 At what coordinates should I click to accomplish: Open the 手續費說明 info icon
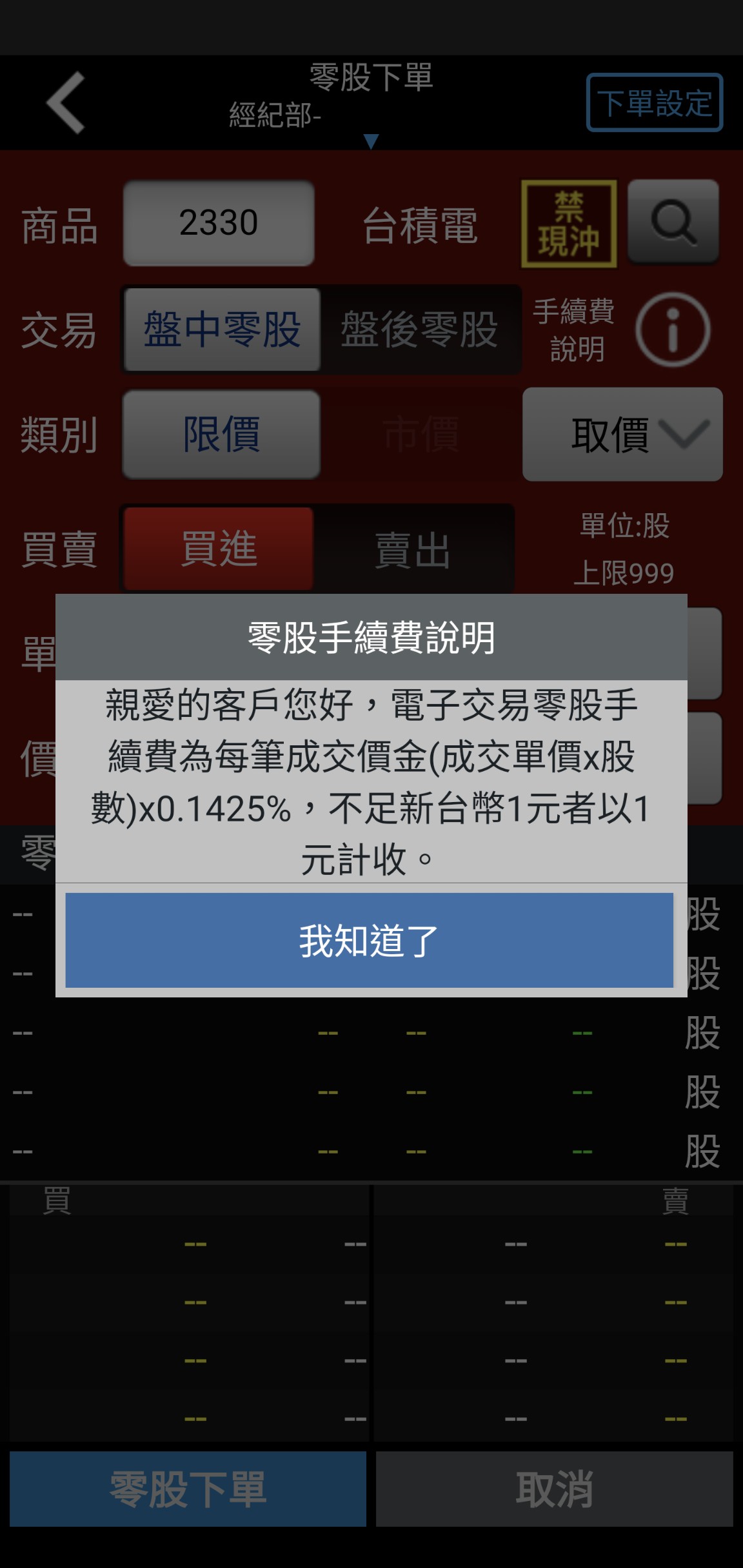coord(673,329)
